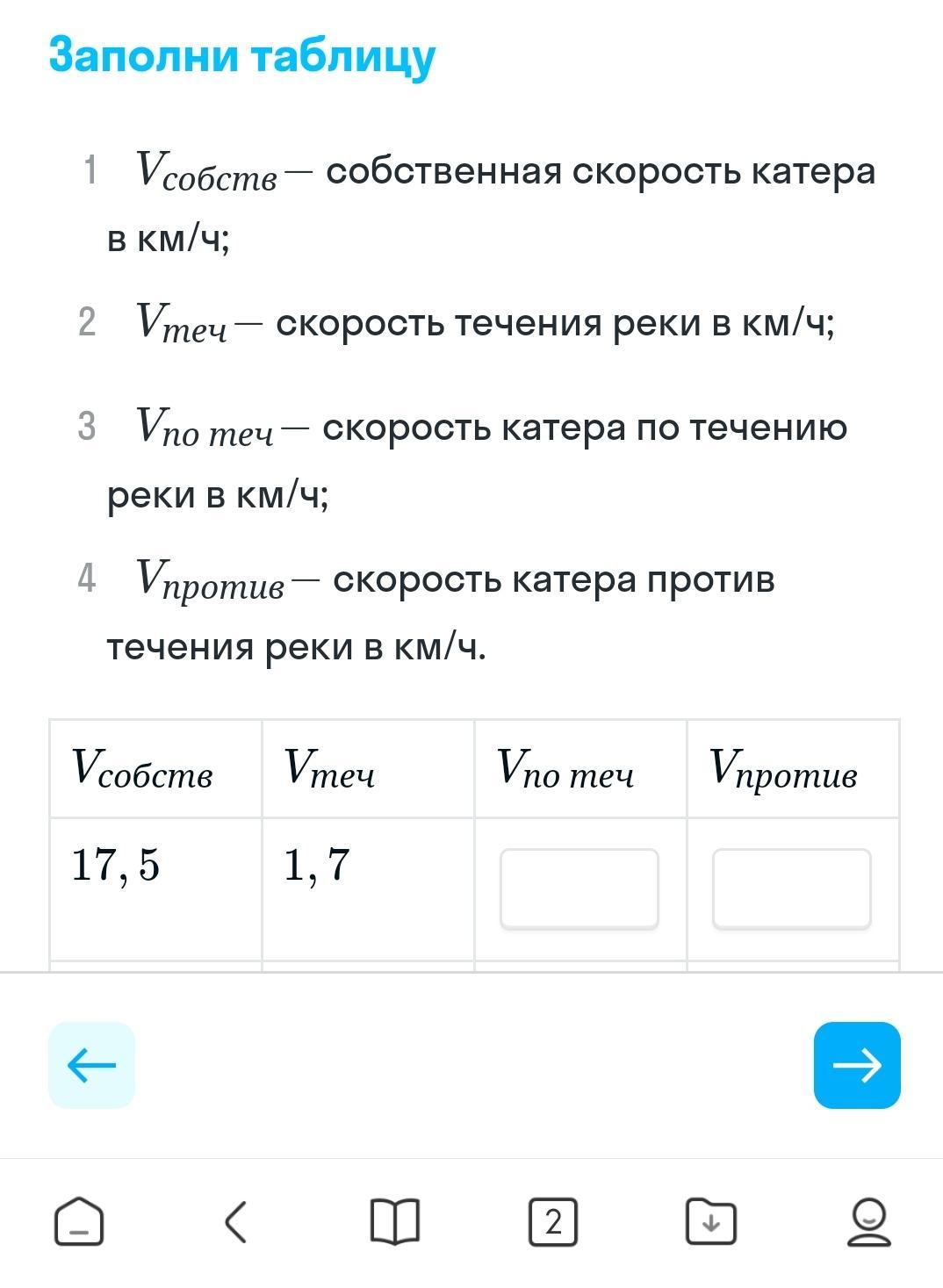This screenshot has width=943, height=1288.
Task: Open the downloads folder icon
Action: click(710, 1221)
